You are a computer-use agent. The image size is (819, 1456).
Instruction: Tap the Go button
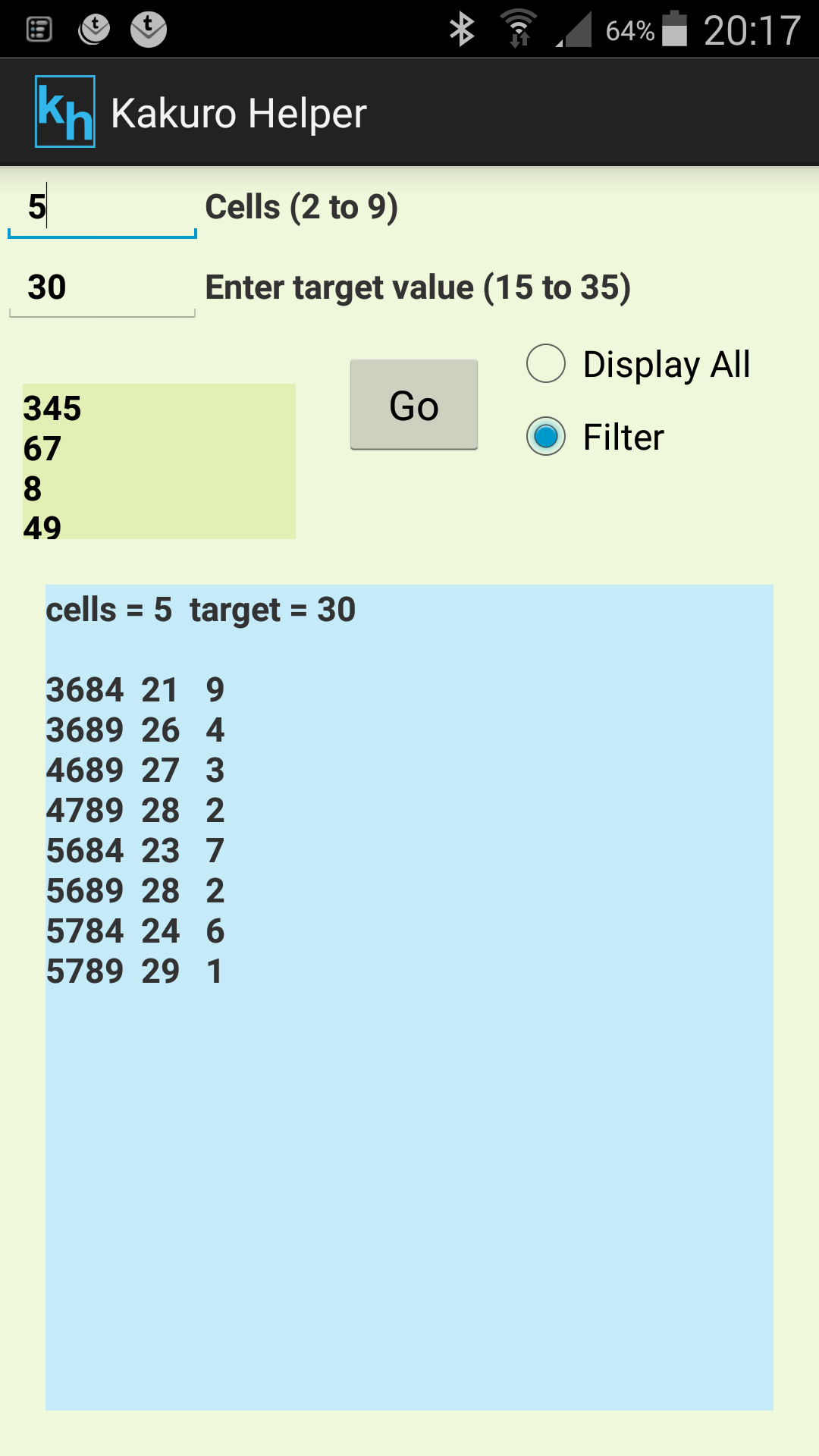tap(414, 405)
